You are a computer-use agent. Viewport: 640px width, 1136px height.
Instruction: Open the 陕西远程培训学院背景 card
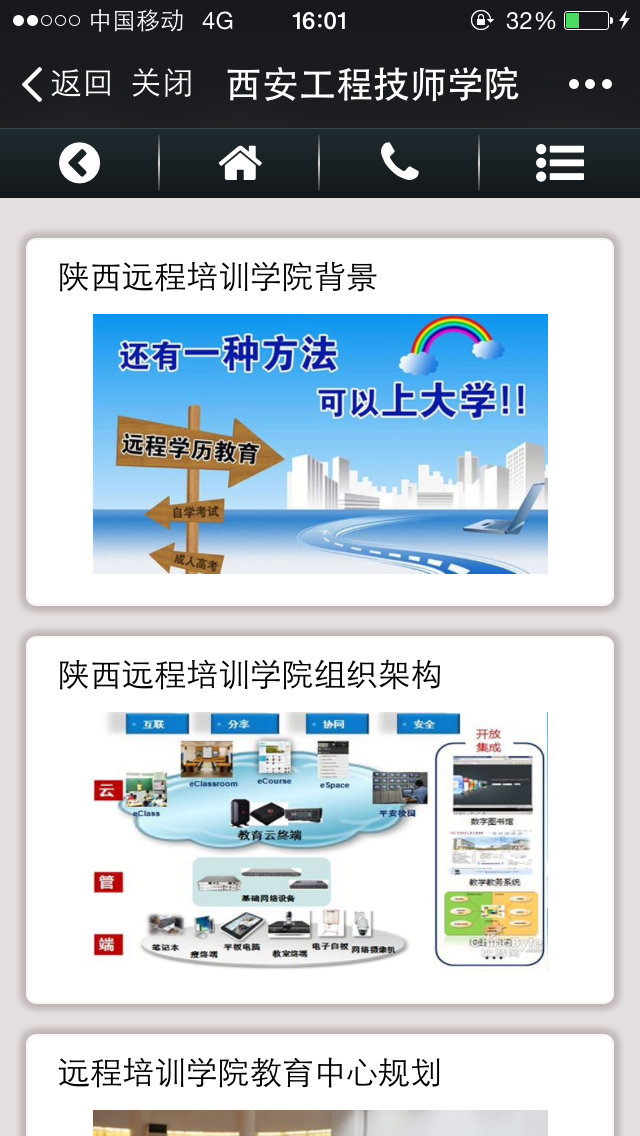(x=320, y=422)
